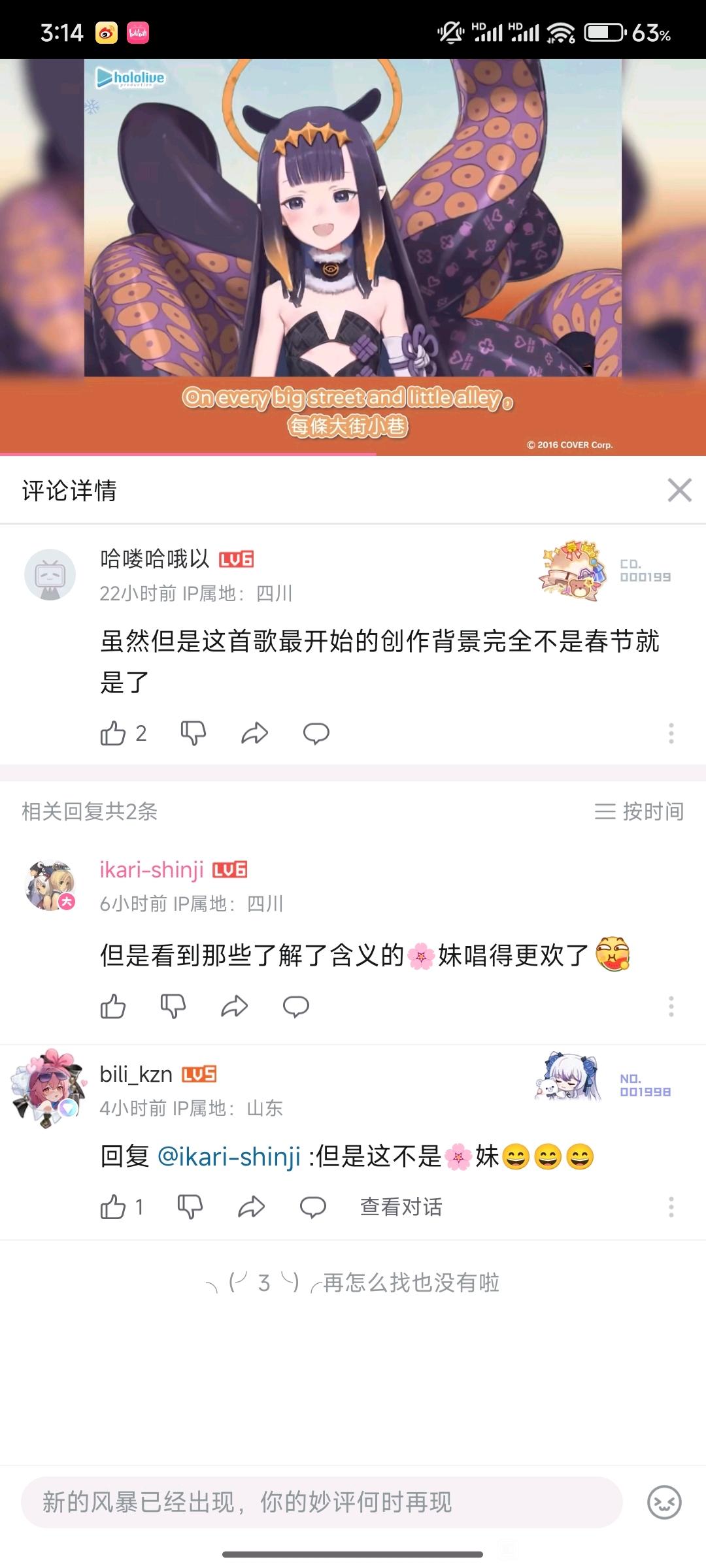This screenshot has width=706, height=1568.
Task: Like bili_kzn's reply
Action: [x=114, y=1206]
